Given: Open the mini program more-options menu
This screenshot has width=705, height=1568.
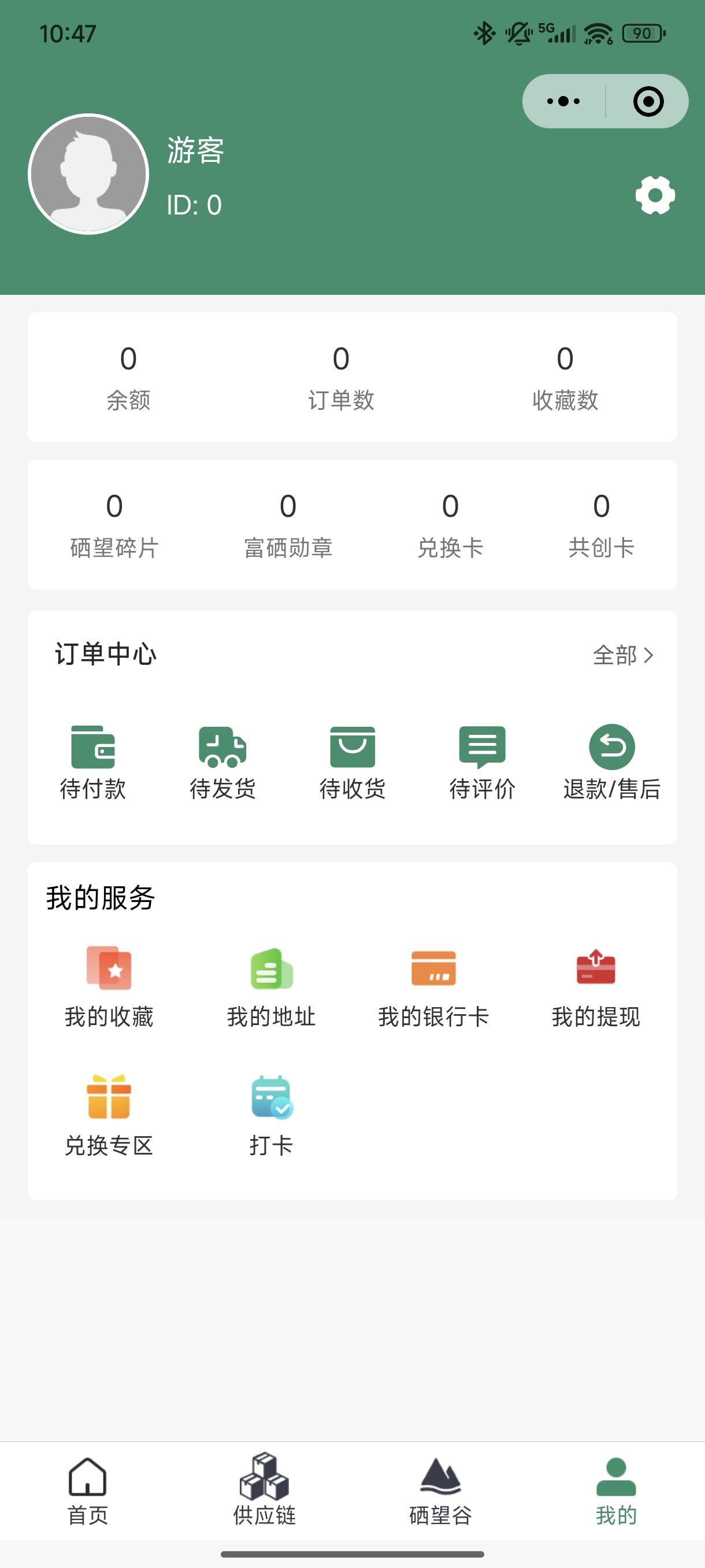Looking at the screenshot, I should click(563, 101).
